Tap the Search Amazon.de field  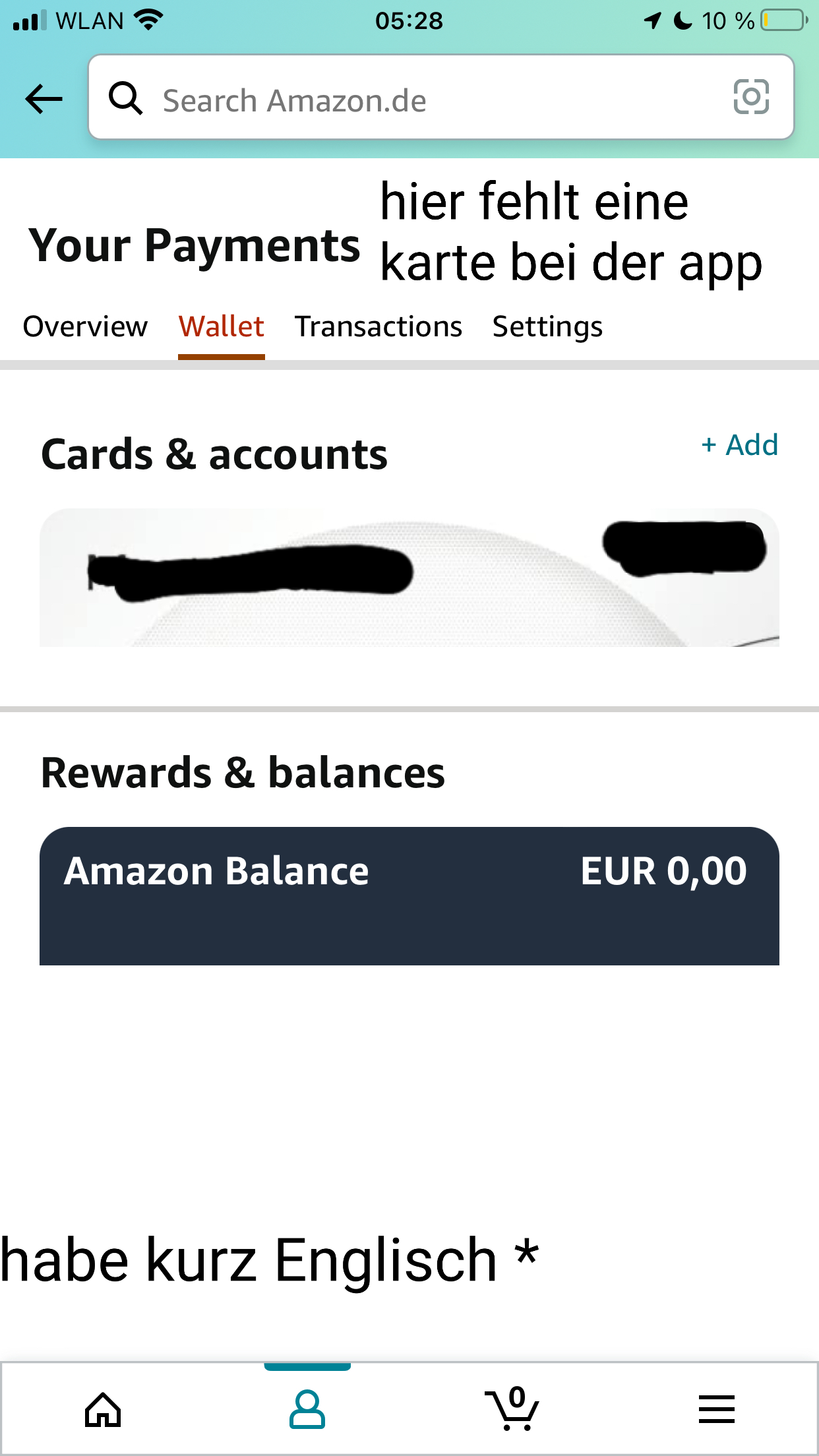point(422,100)
